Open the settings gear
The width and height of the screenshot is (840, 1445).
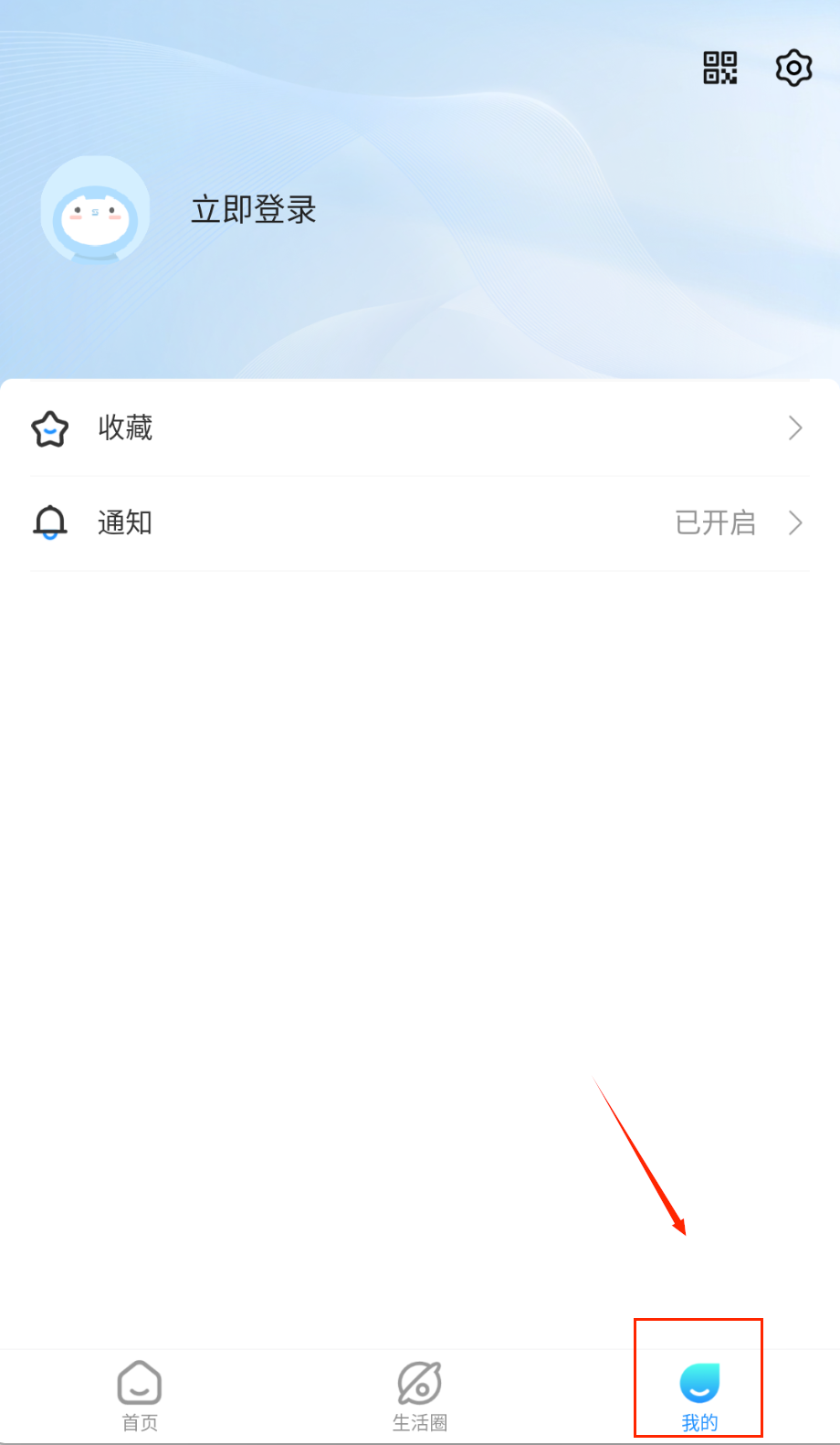pos(793,68)
